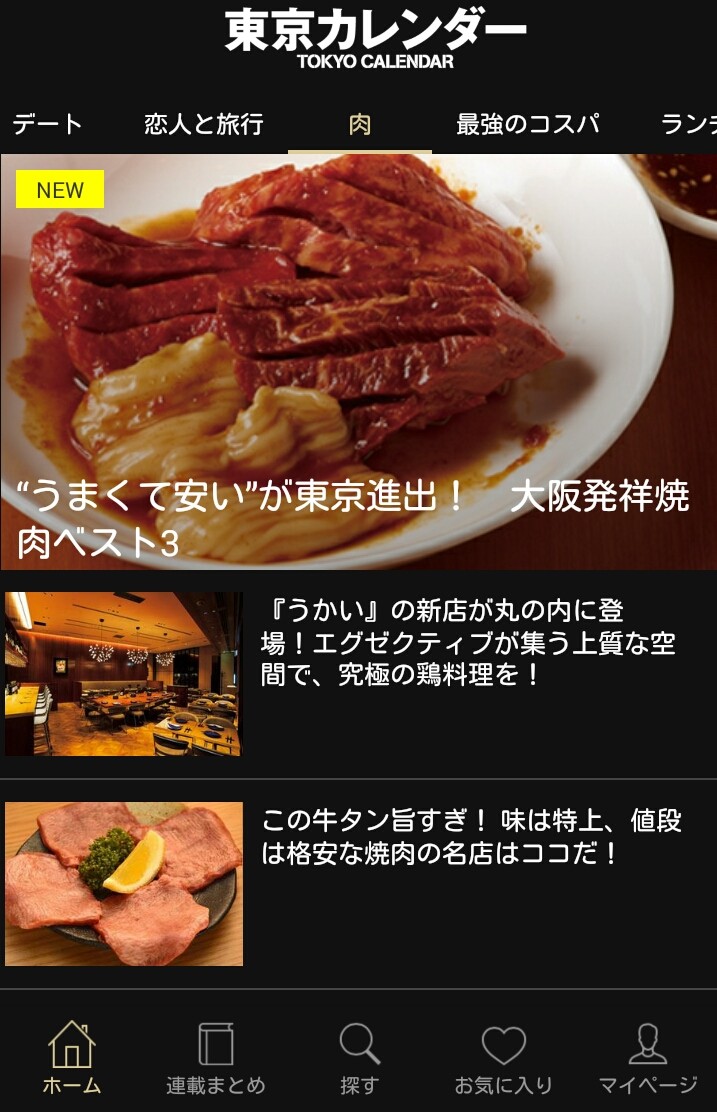View the お気に入り favorites tab
The image size is (717, 1112).
pos(503,1057)
